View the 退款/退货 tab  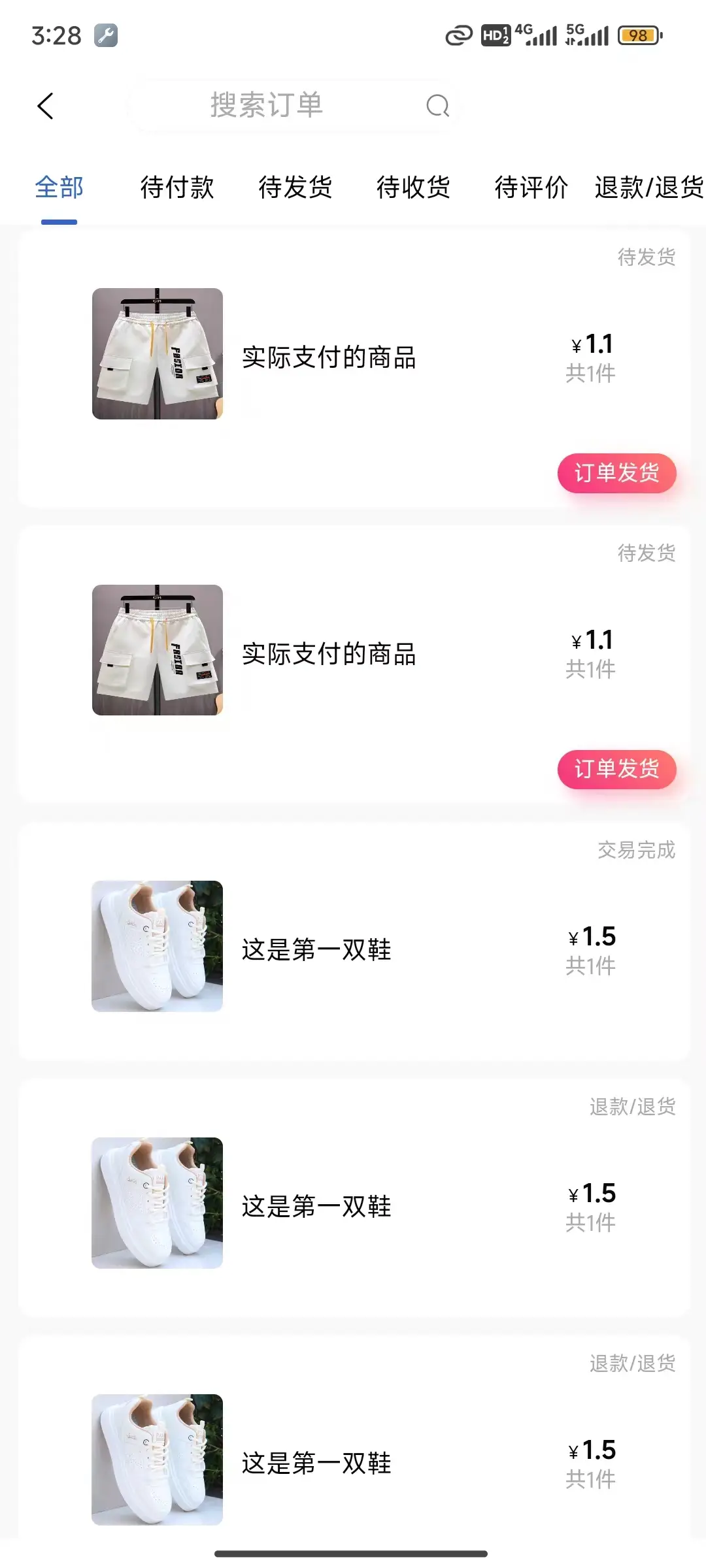(648, 188)
